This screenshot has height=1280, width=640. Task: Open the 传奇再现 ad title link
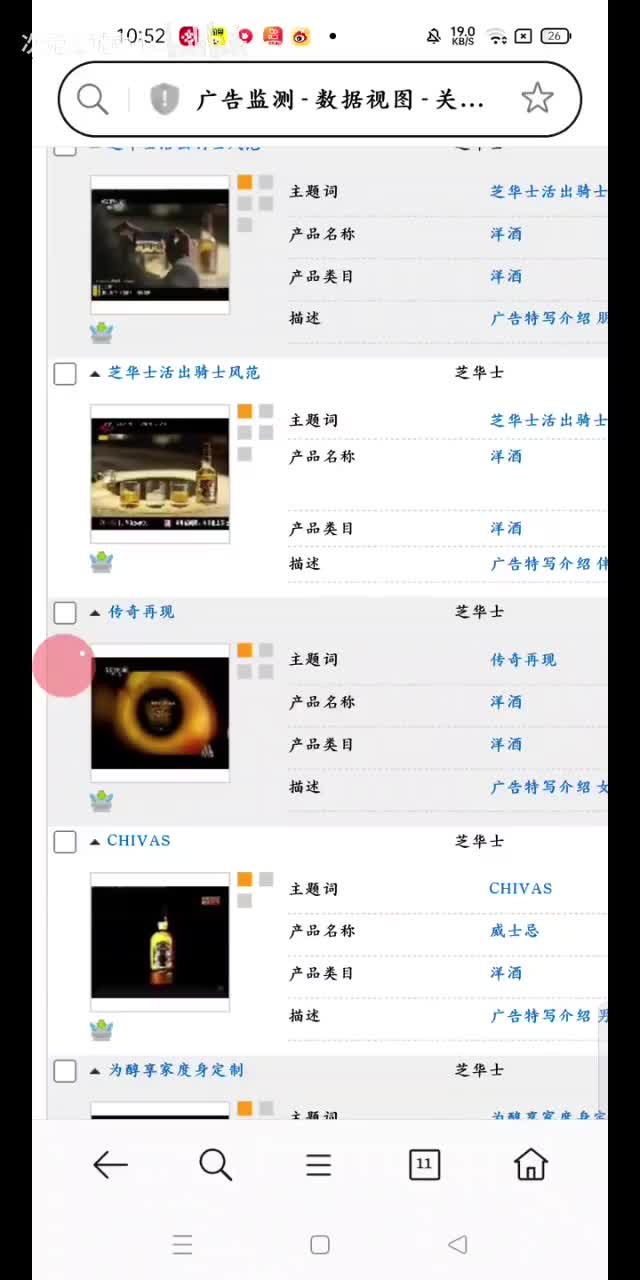point(141,612)
